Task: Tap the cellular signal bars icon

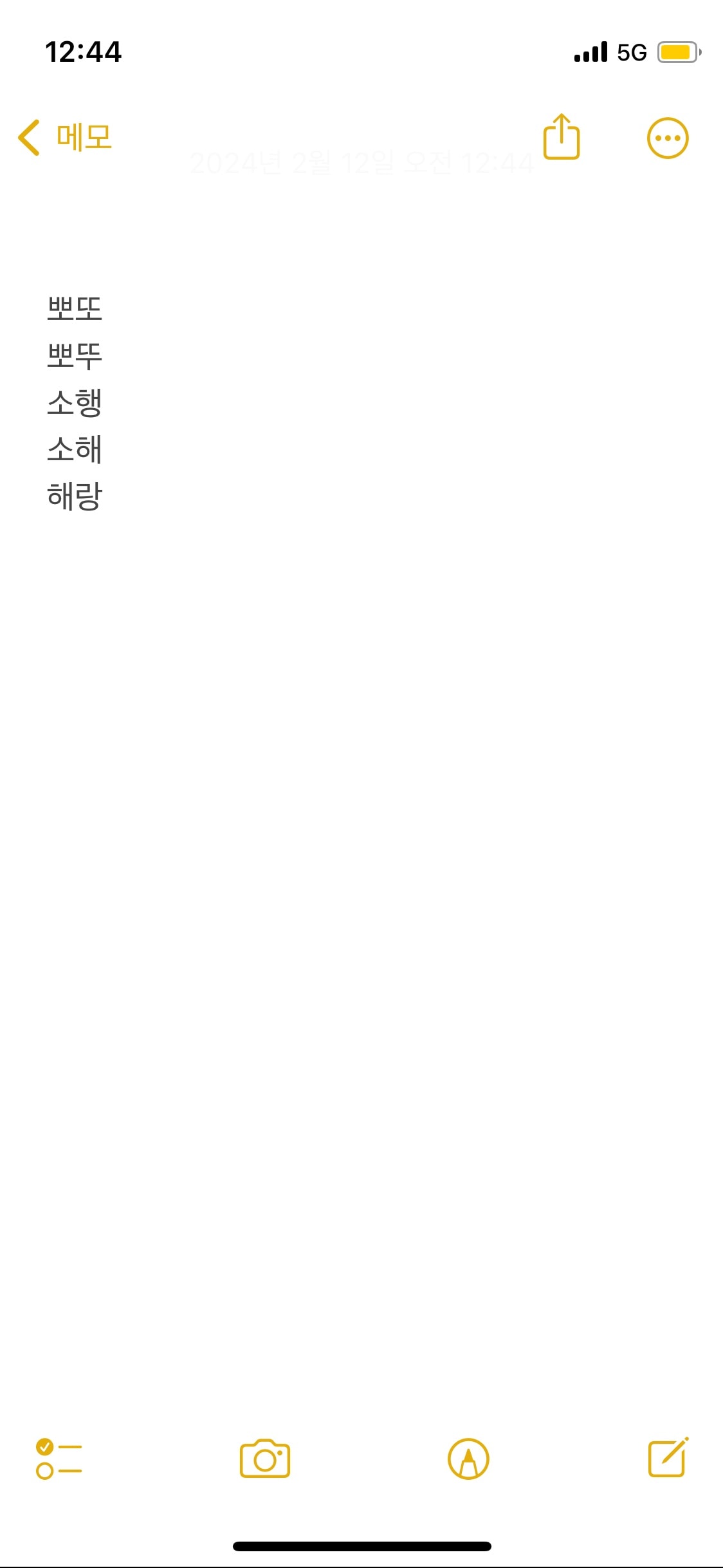Action: (590, 53)
